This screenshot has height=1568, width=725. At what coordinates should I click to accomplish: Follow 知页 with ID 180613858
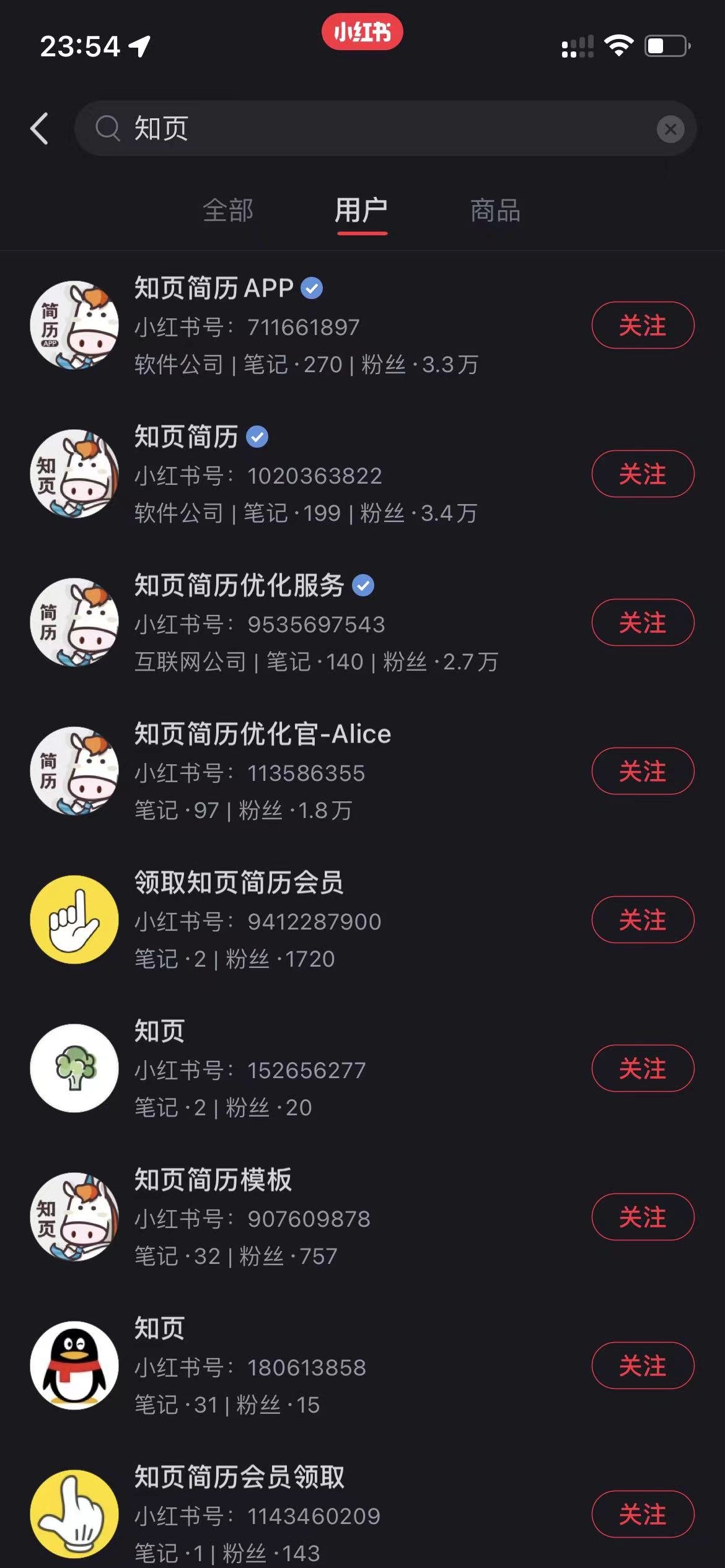643,1365
